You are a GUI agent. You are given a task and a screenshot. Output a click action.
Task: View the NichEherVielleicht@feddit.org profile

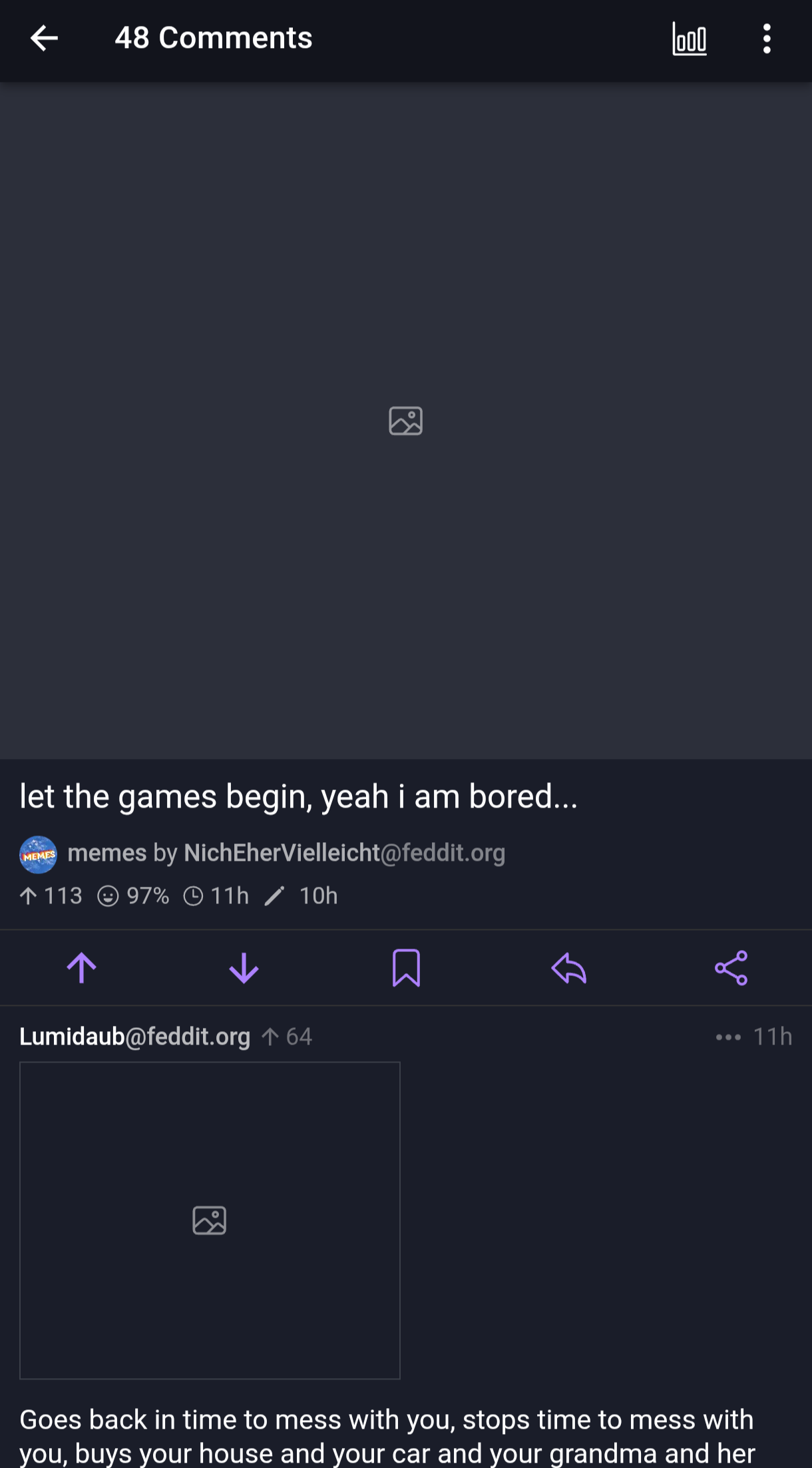[x=344, y=853]
